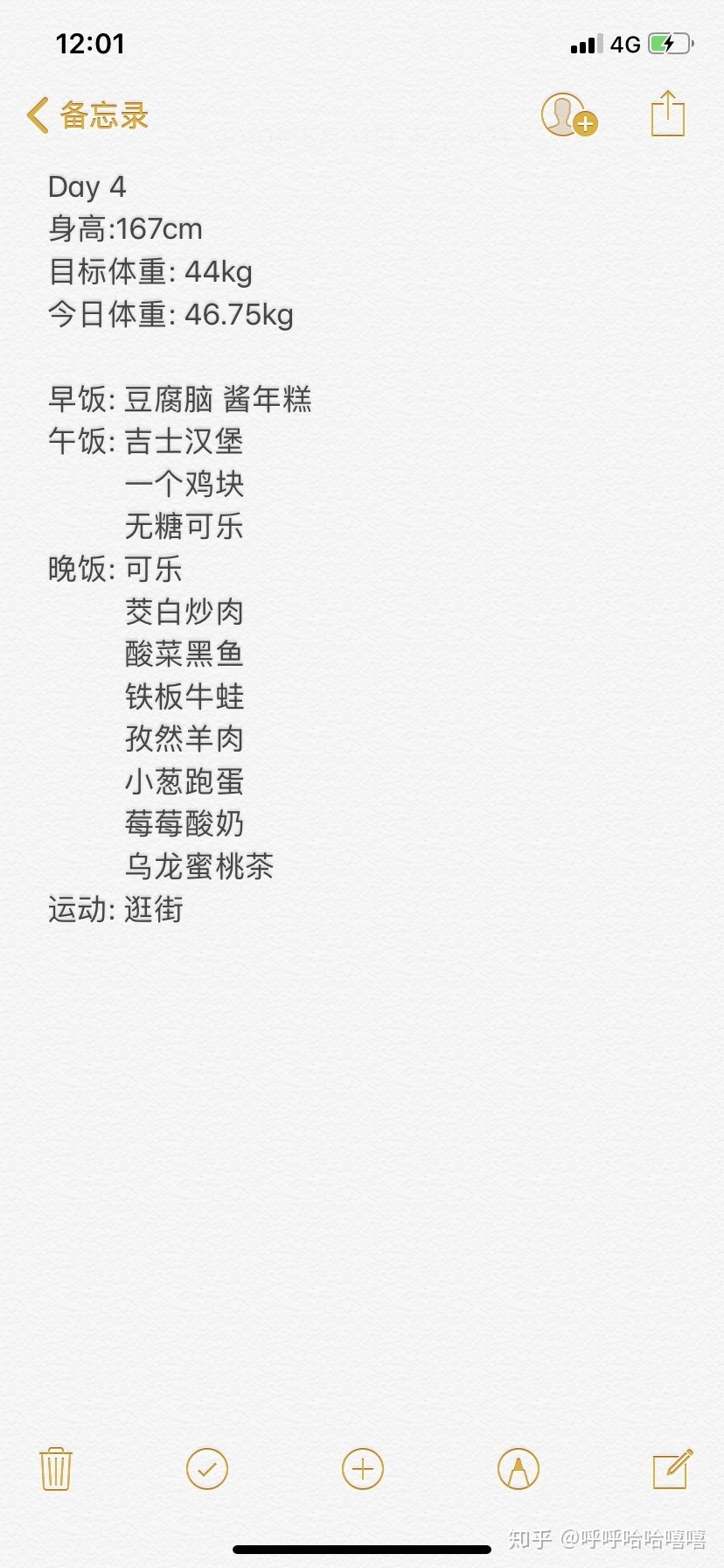Go back to 备忘录 list
This screenshot has width=724, height=1568.
click(x=87, y=115)
